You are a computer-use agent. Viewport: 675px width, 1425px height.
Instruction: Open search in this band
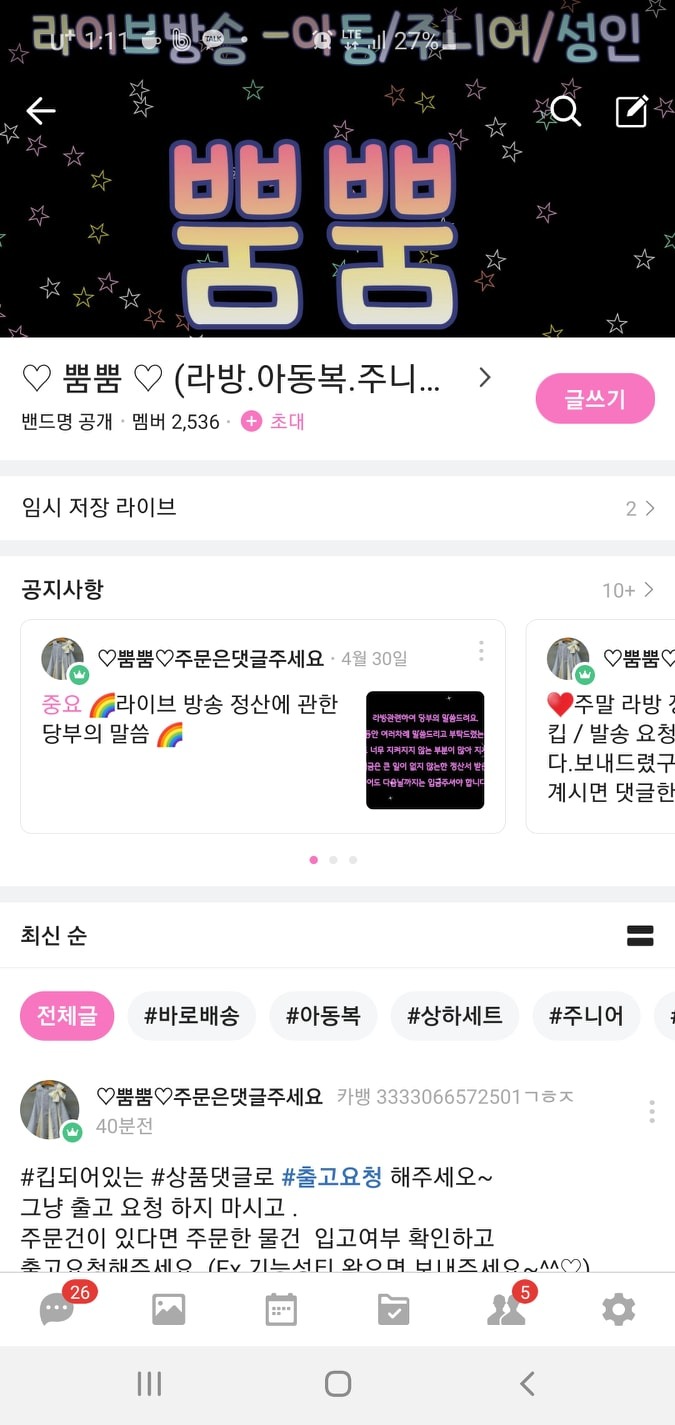coord(565,111)
